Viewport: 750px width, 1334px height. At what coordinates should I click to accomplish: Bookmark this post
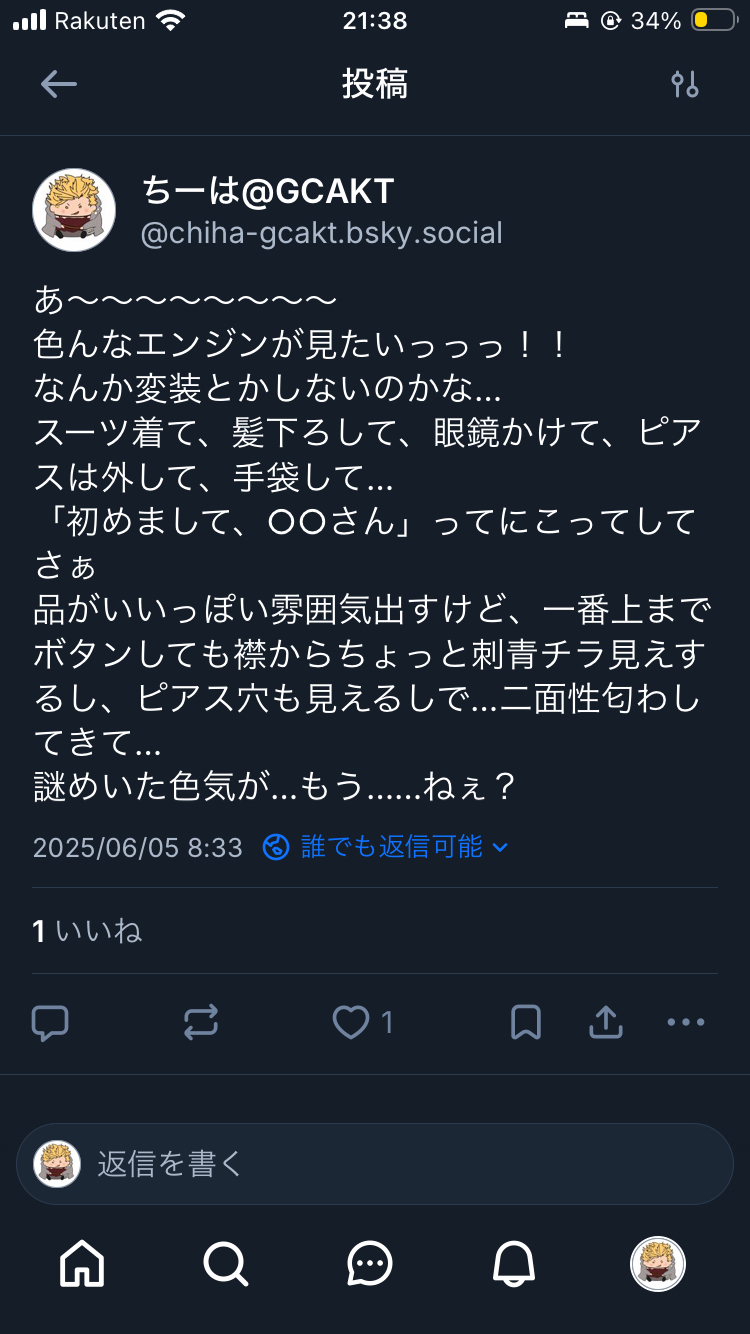pyautogui.click(x=526, y=1022)
